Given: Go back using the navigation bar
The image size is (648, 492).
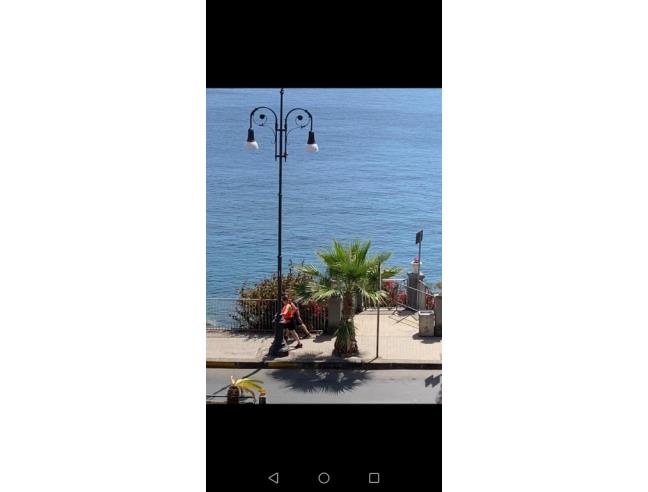Looking at the screenshot, I should point(273,478).
